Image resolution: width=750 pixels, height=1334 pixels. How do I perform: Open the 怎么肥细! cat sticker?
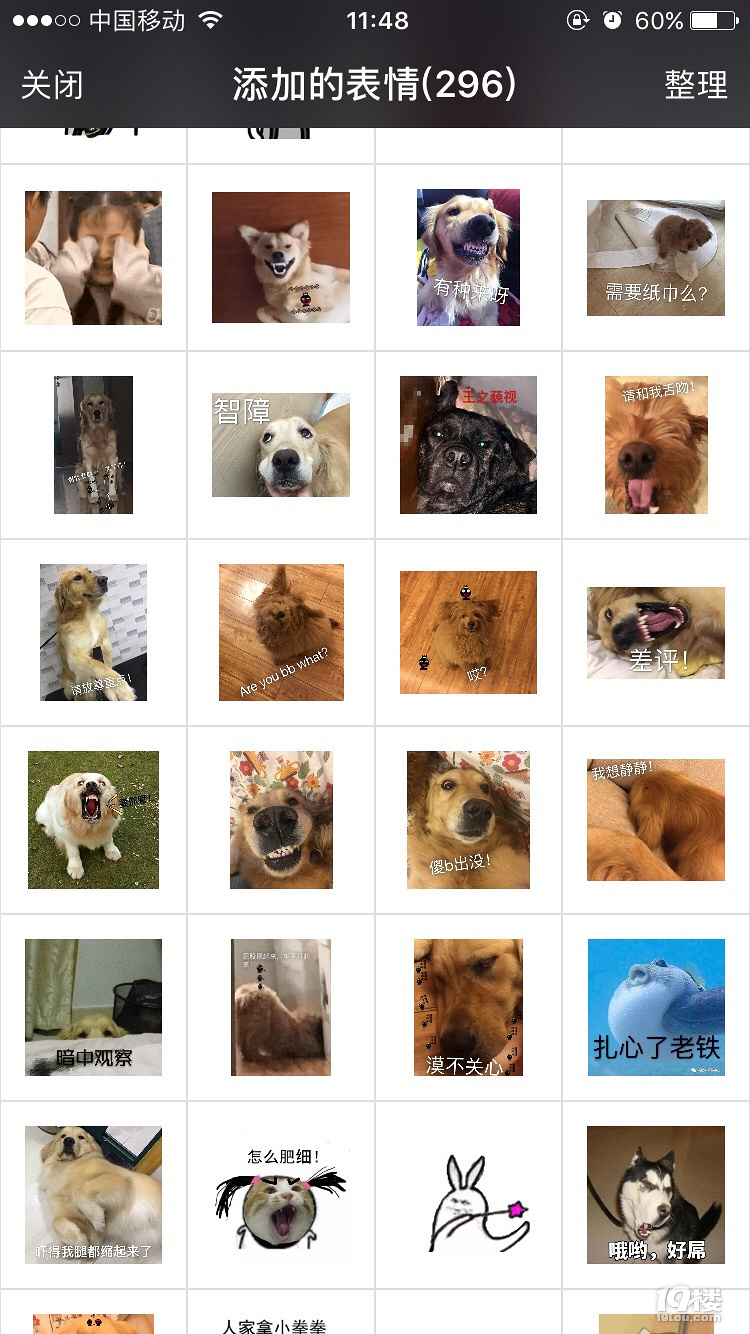click(281, 1195)
